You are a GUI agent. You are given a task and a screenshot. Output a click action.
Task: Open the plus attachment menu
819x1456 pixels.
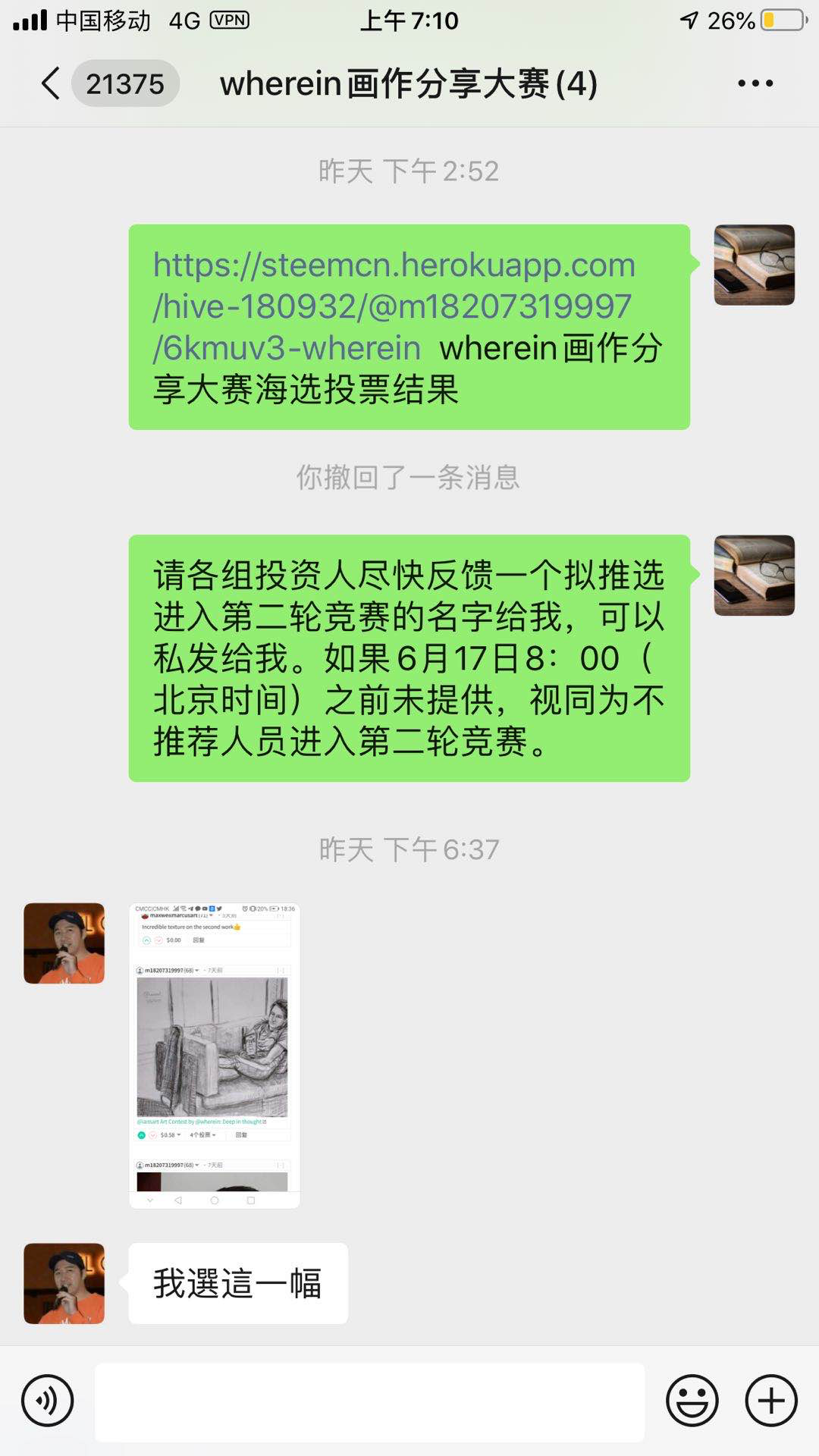[771, 1401]
